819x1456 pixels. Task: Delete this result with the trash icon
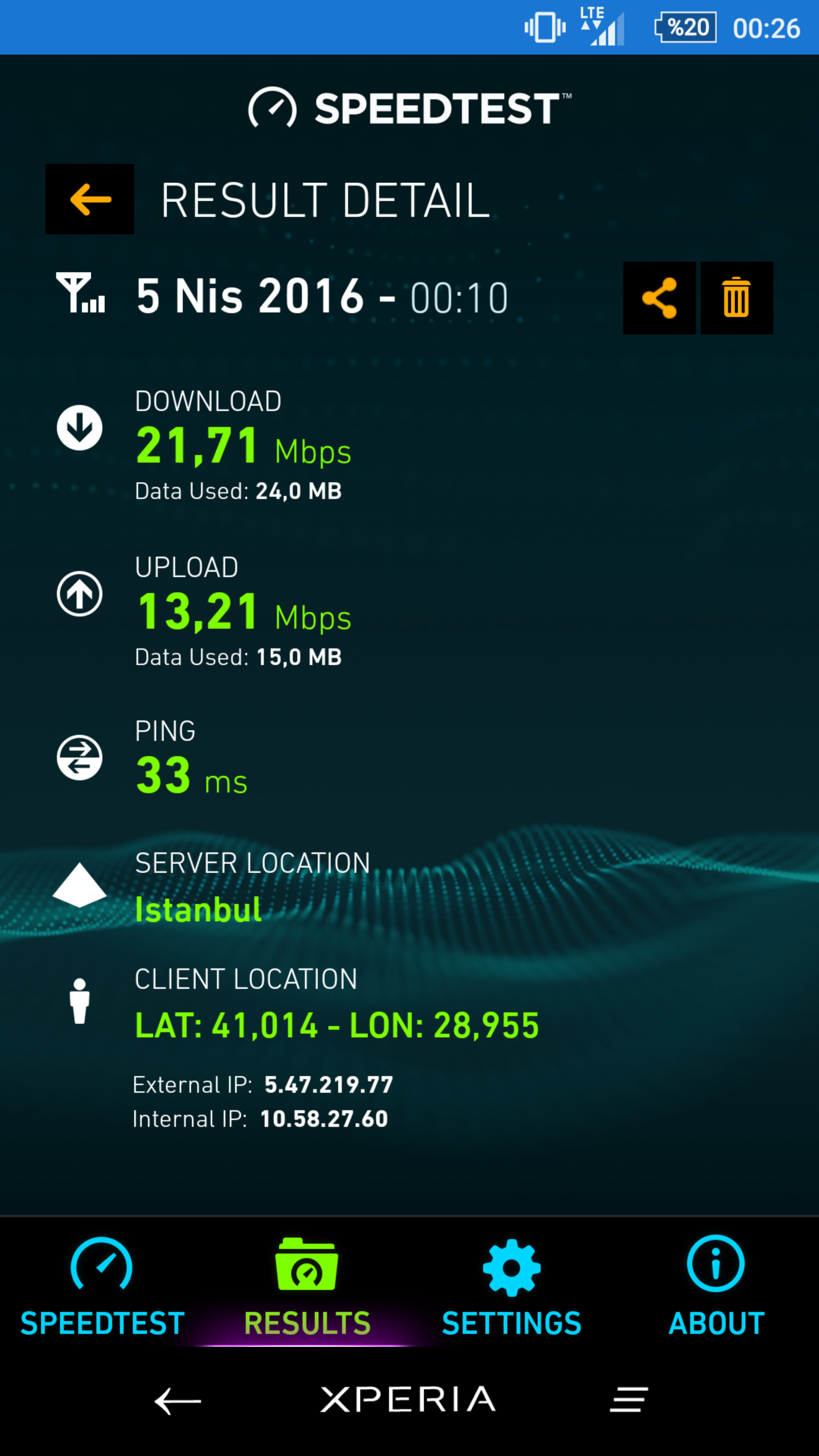point(737,298)
